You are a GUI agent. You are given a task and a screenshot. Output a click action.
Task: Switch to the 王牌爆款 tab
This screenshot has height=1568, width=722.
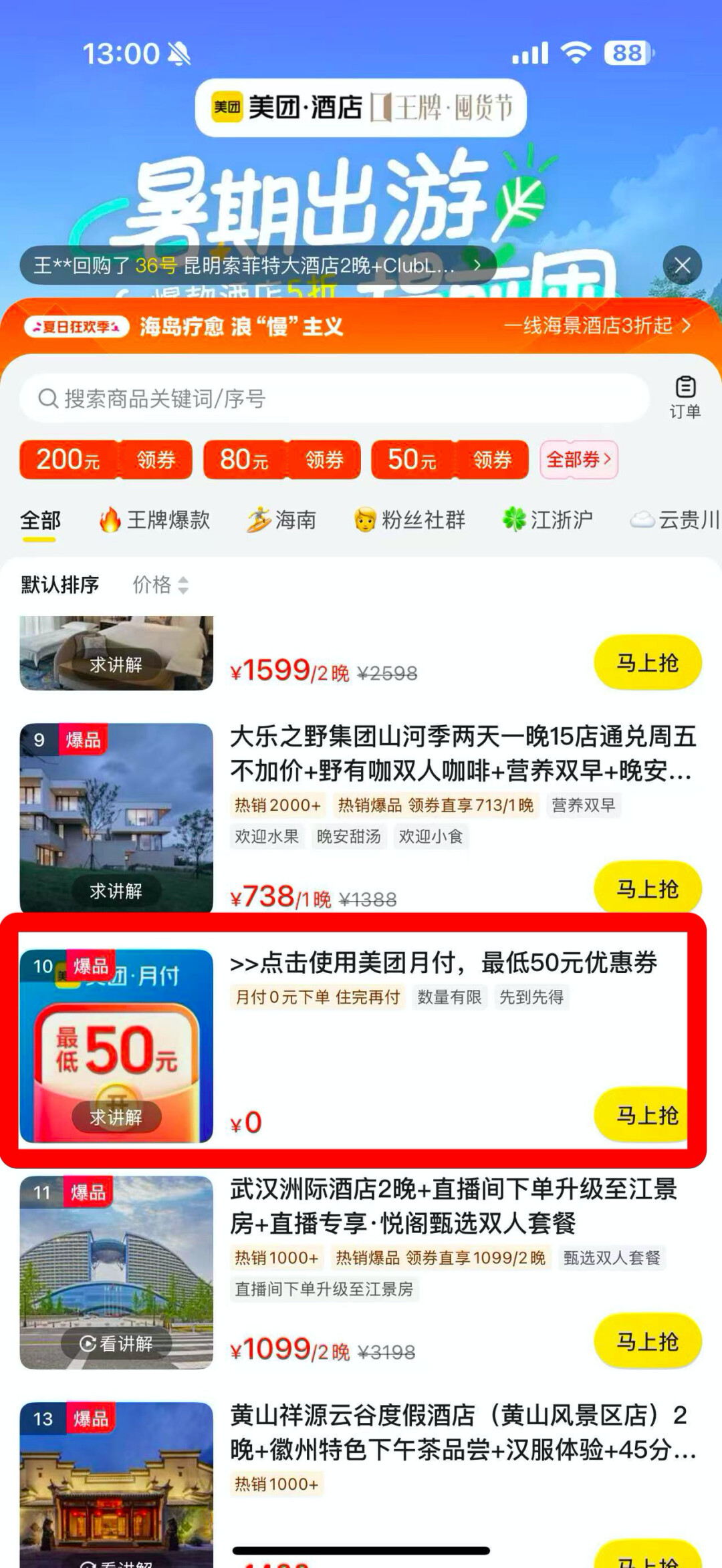click(x=155, y=520)
